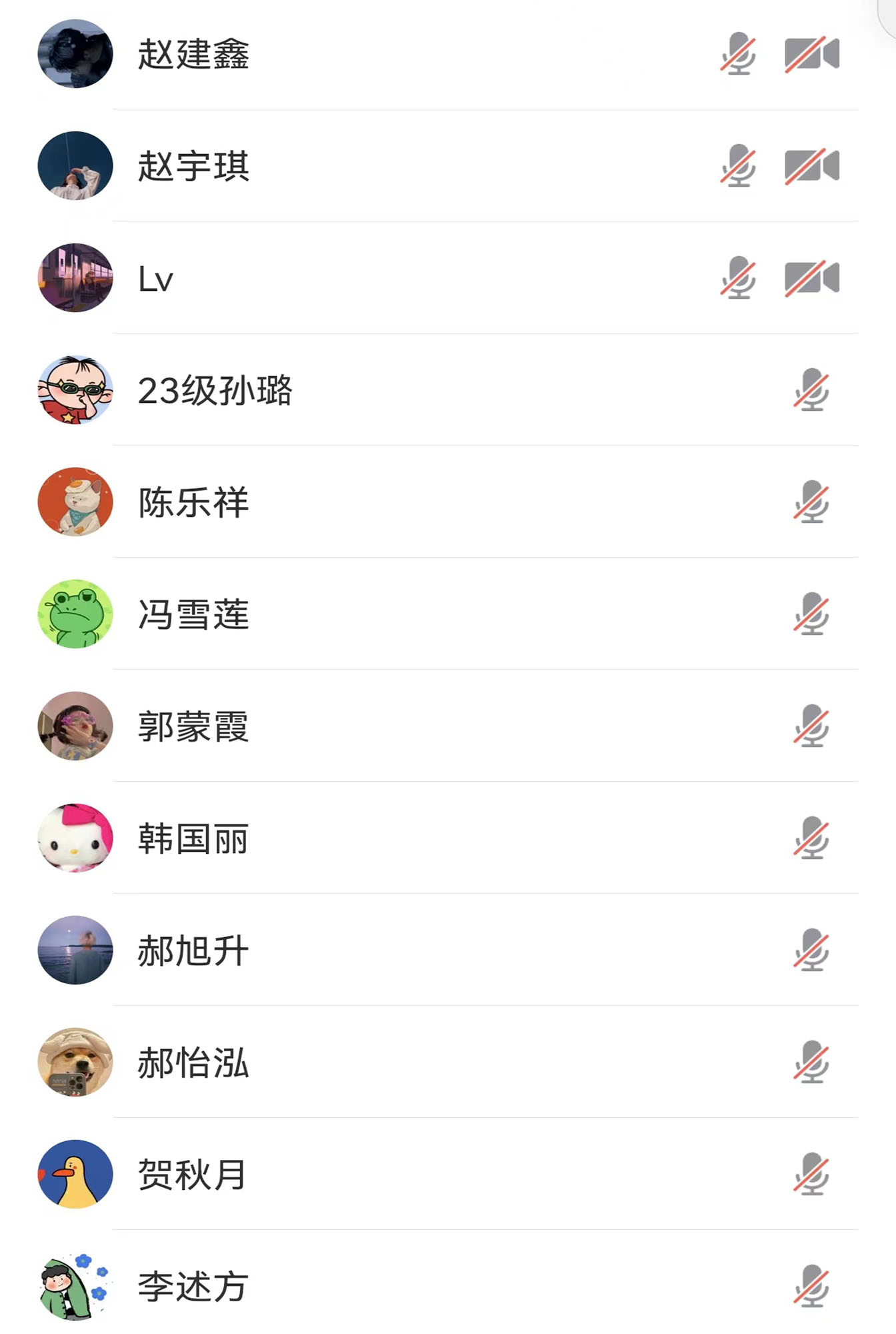Tap the muted mic icon beside 赵宇琪

tap(738, 166)
